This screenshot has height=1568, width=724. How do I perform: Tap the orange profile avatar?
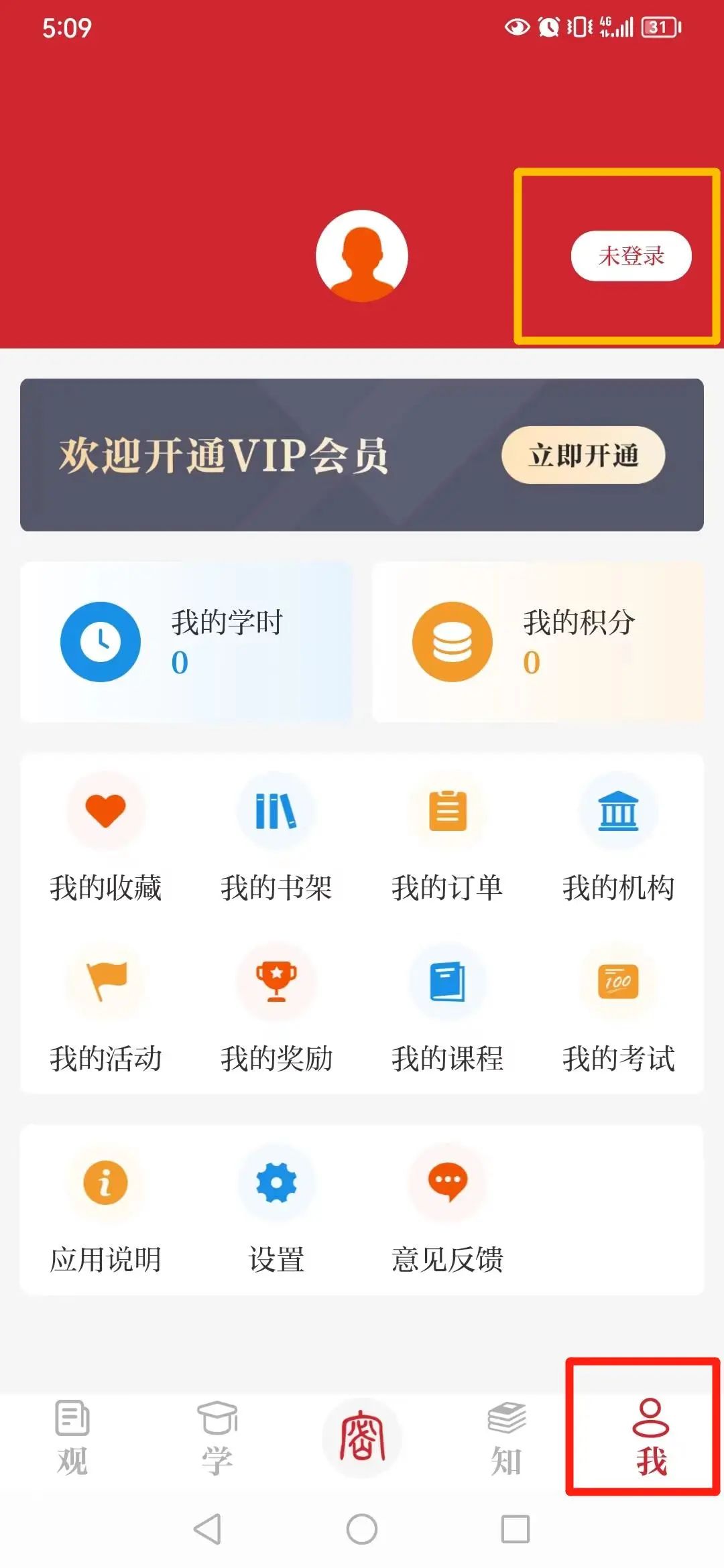tap(362, 256)
